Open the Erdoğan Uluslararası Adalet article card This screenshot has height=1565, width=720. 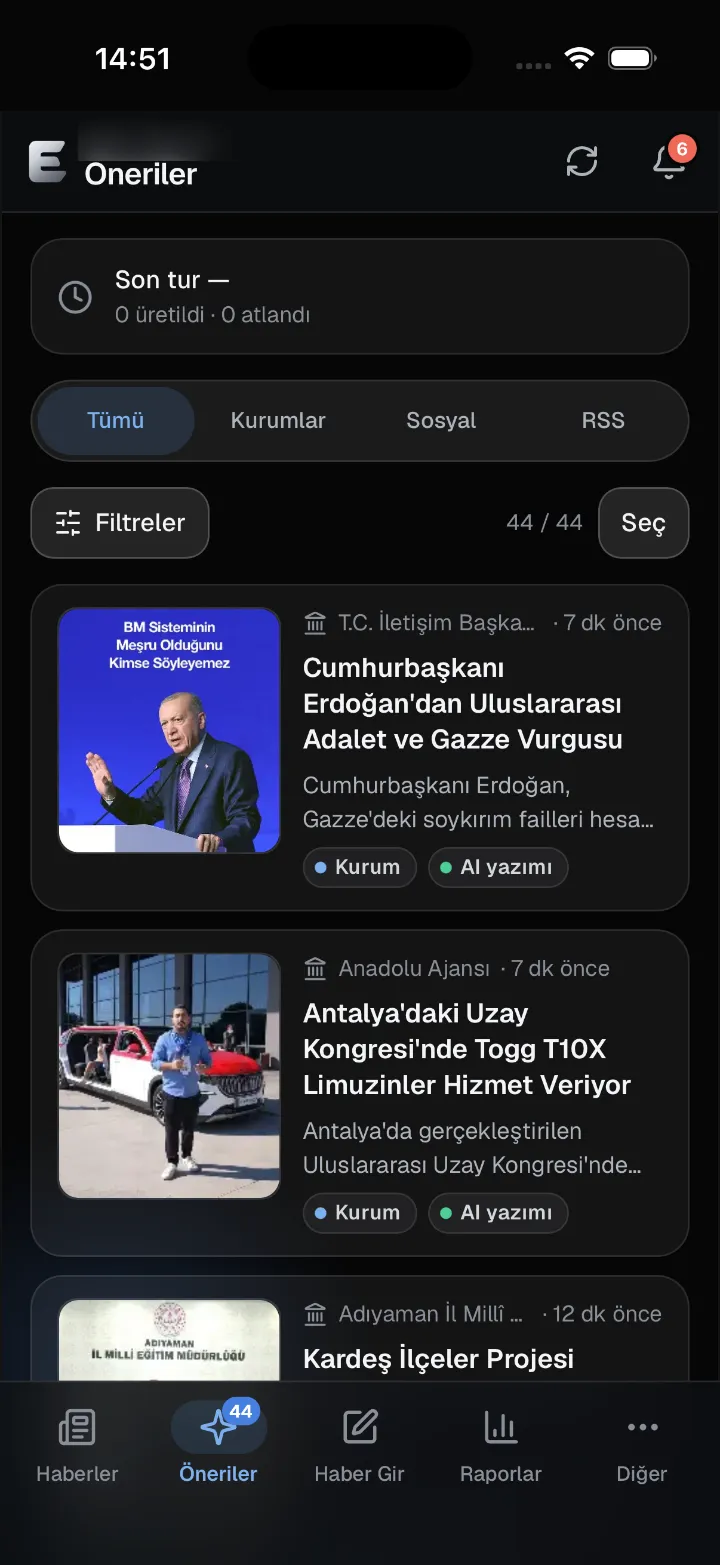[x=360, y=748]
